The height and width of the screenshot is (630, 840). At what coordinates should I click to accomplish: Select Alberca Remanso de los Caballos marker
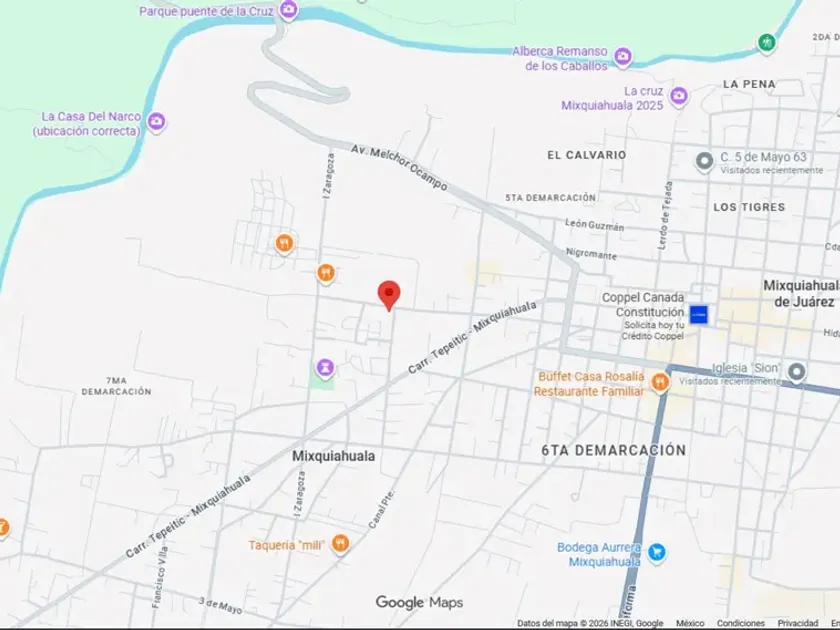(x=622, y=57)
